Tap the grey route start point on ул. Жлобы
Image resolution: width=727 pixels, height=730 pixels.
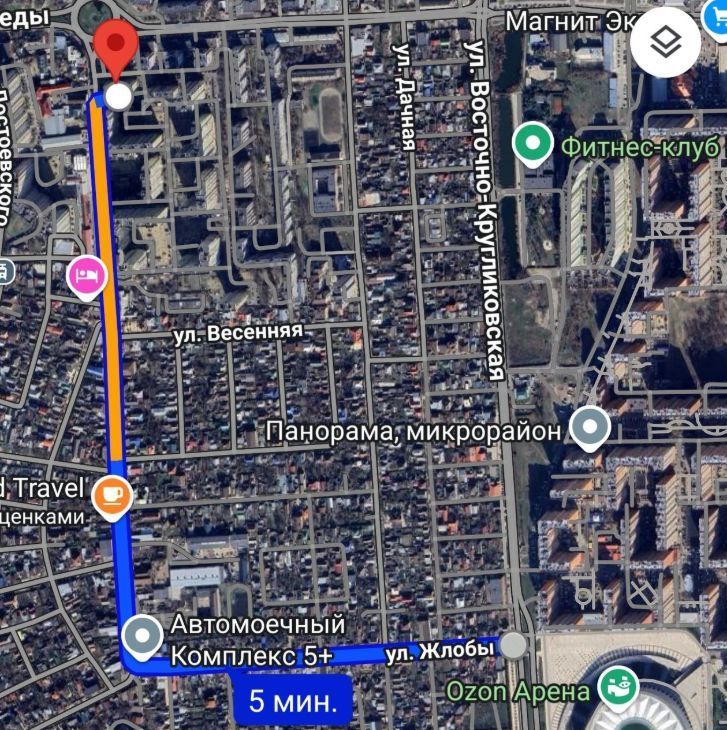(514, 645)
